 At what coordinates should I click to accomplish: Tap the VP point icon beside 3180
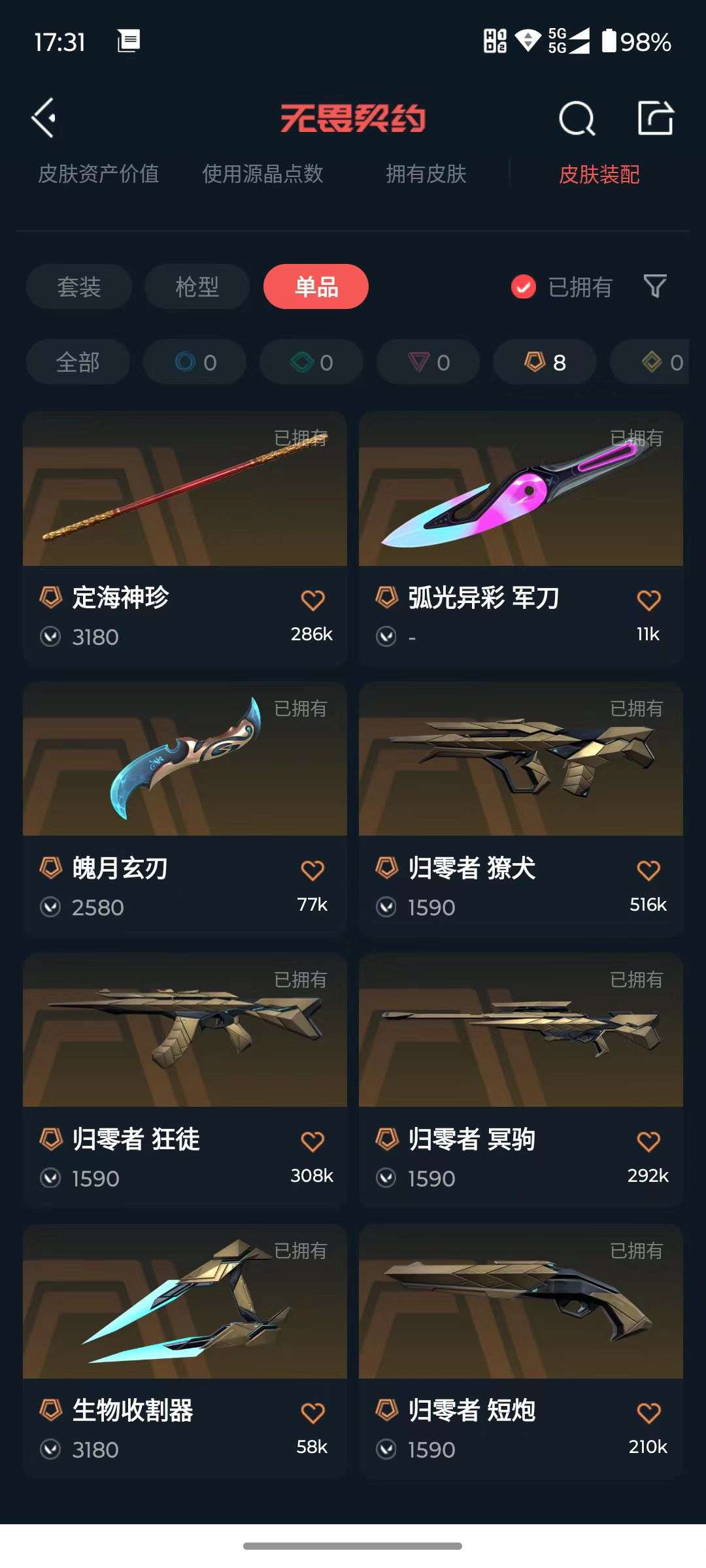tap(50, 636)
